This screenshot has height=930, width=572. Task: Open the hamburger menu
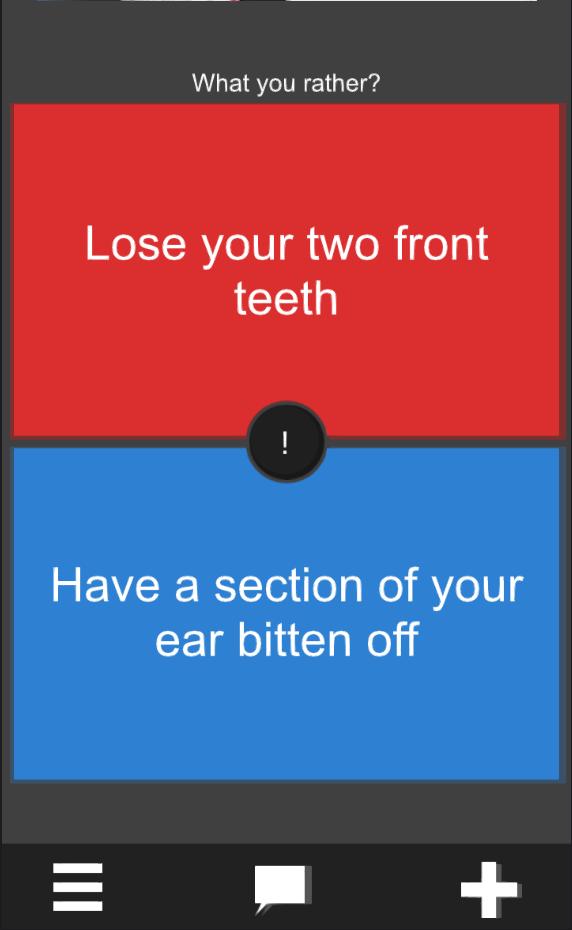[78, 887]
